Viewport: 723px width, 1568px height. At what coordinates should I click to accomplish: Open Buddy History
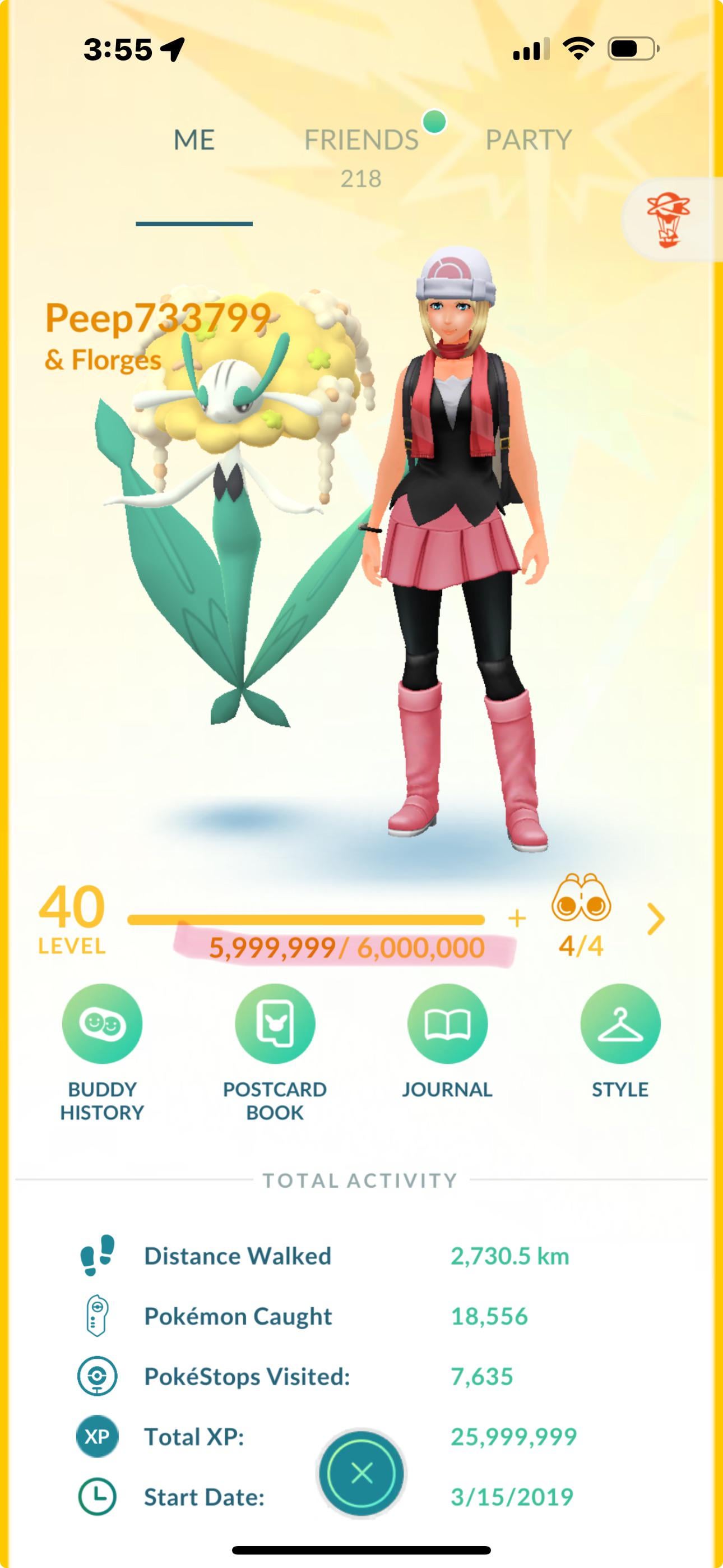click(102, 1025)
